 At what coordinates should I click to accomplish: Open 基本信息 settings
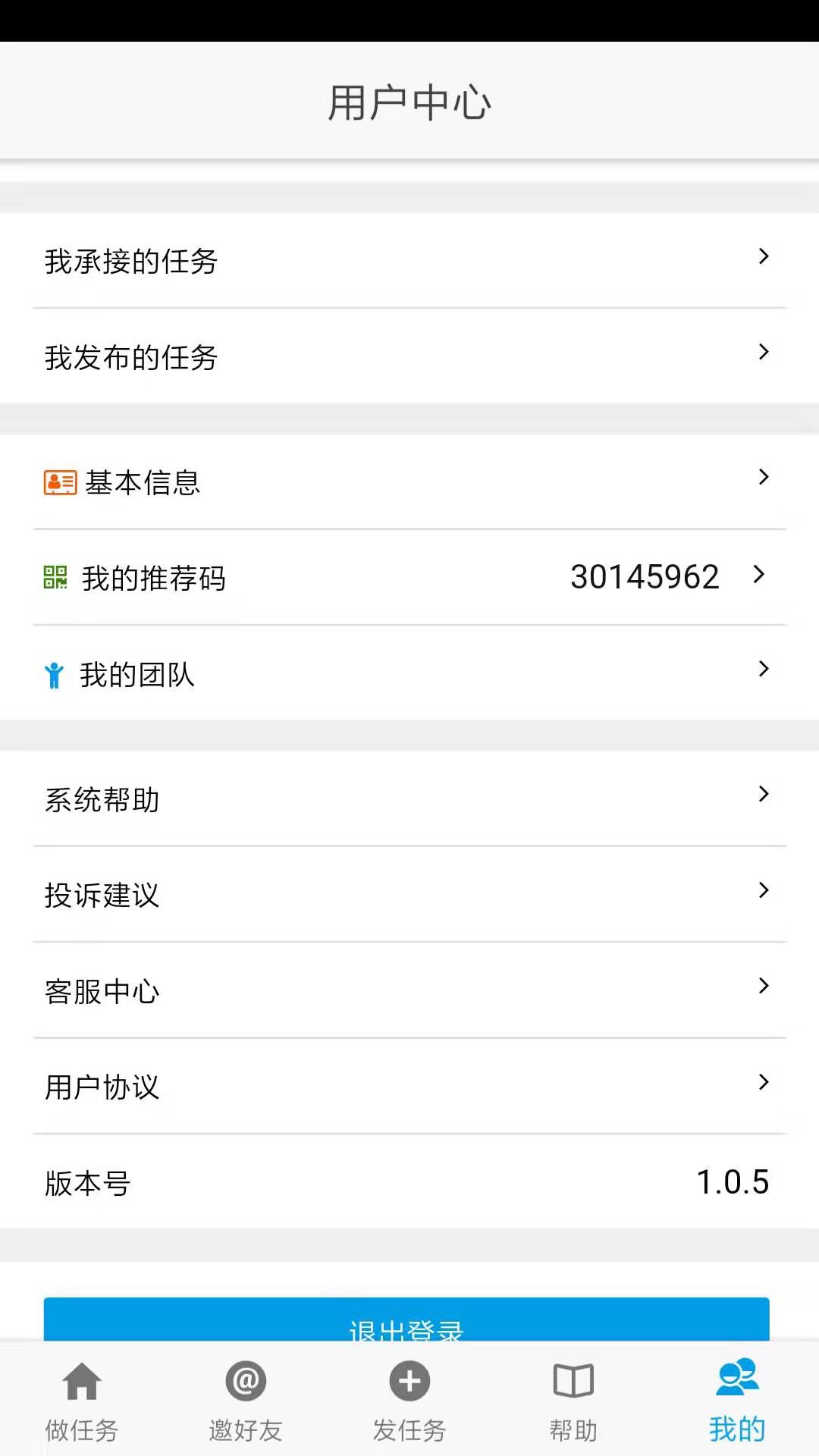(409, 482)
